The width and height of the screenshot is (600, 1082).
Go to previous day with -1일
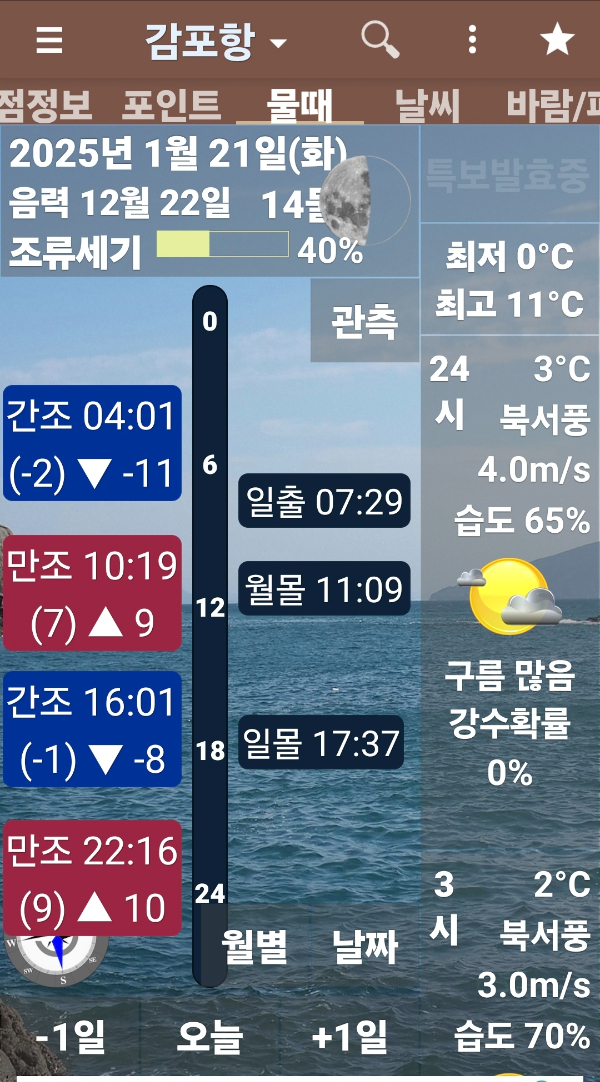click(x=70, y=1037)
